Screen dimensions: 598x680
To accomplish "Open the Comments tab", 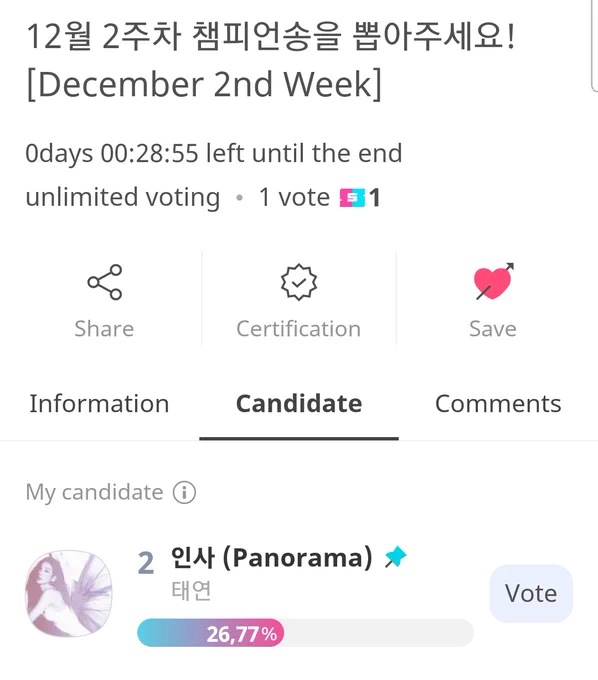I will tap(498, 404).
